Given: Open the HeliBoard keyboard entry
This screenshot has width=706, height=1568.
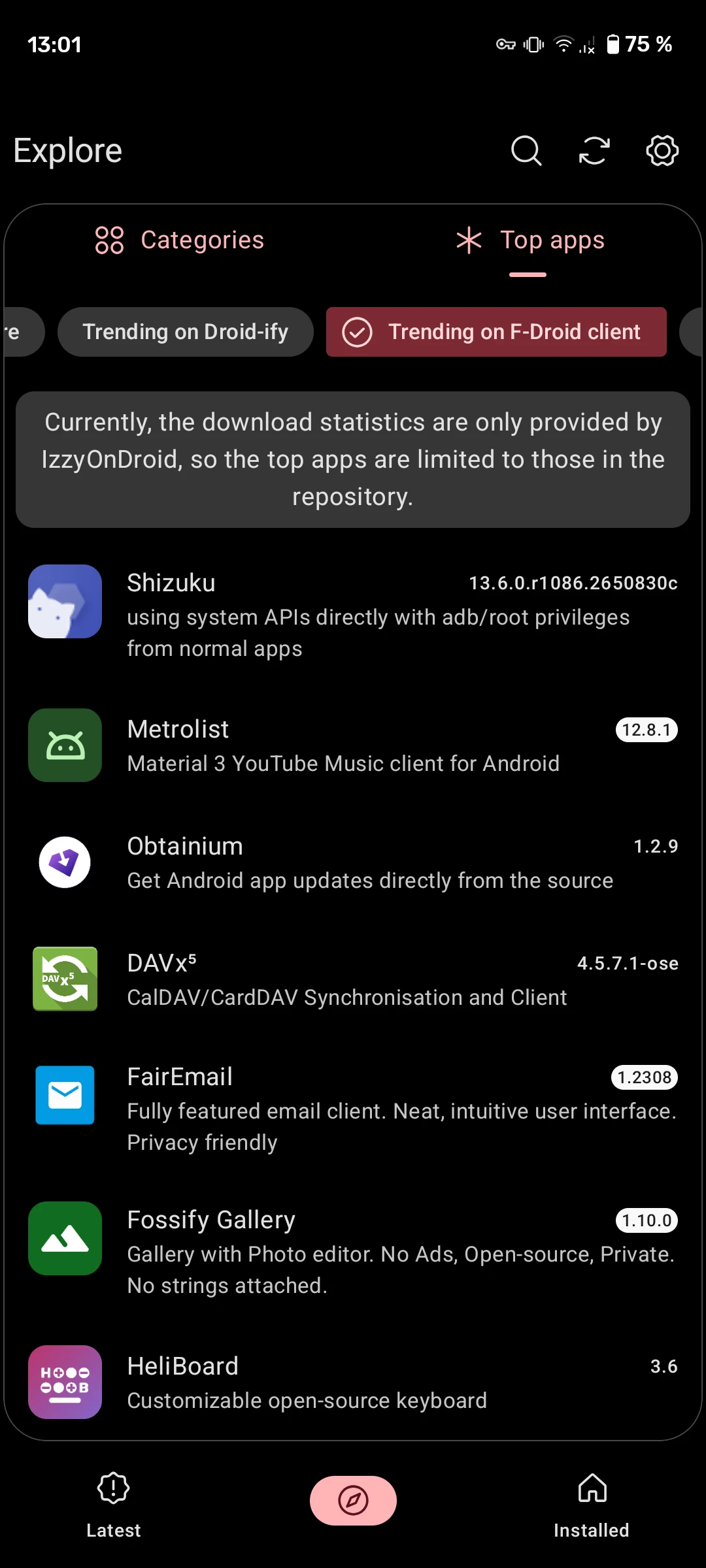Looking at the screenshot, I should pos(353,1382).
